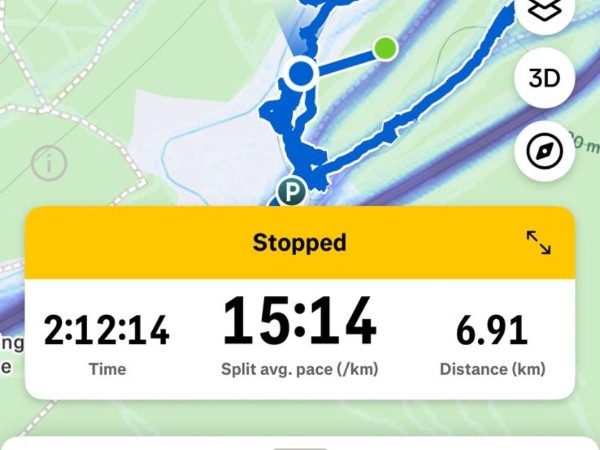
Task: Tap the parking marker on the map
Action: pos(291,190)
